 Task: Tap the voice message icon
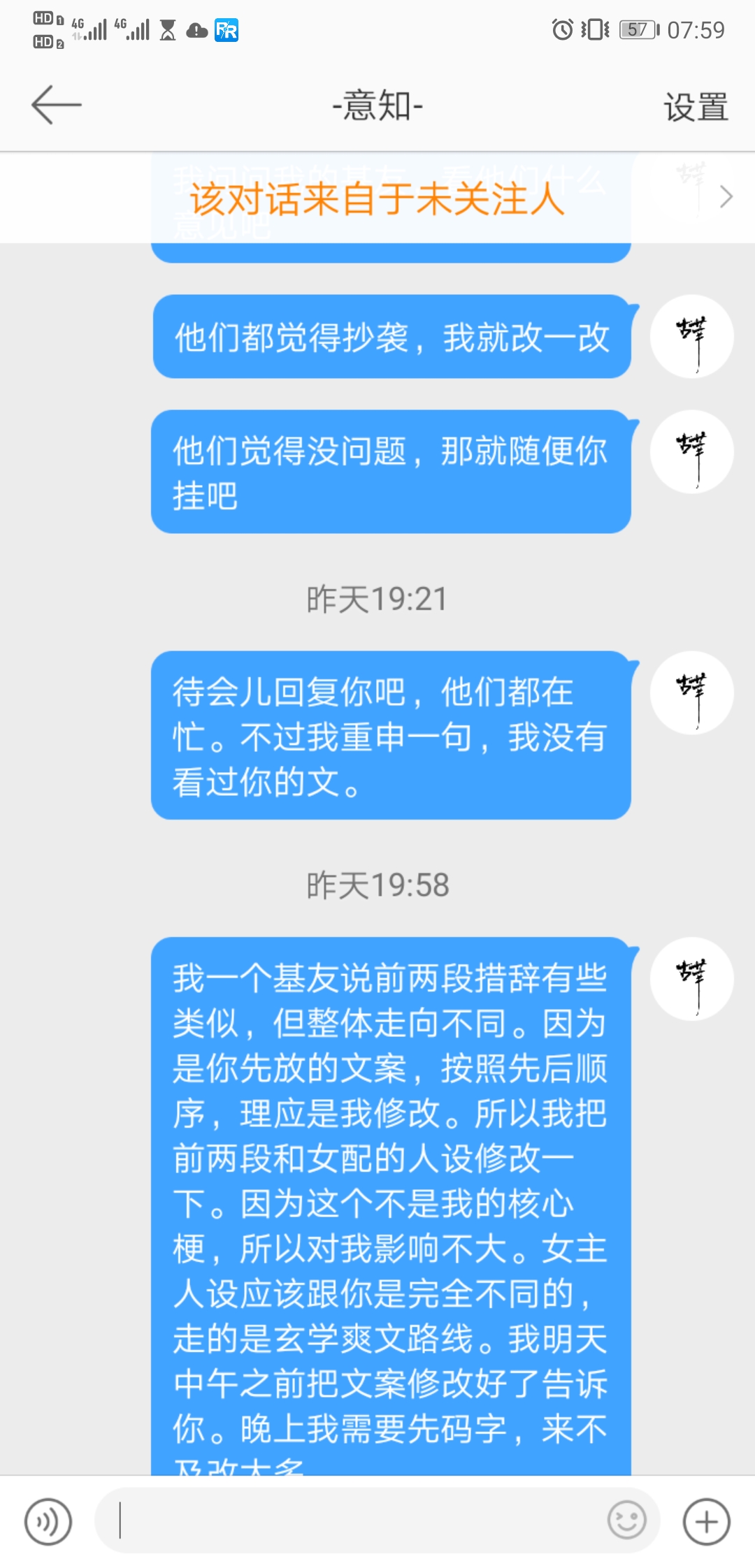coord(48,1521)
